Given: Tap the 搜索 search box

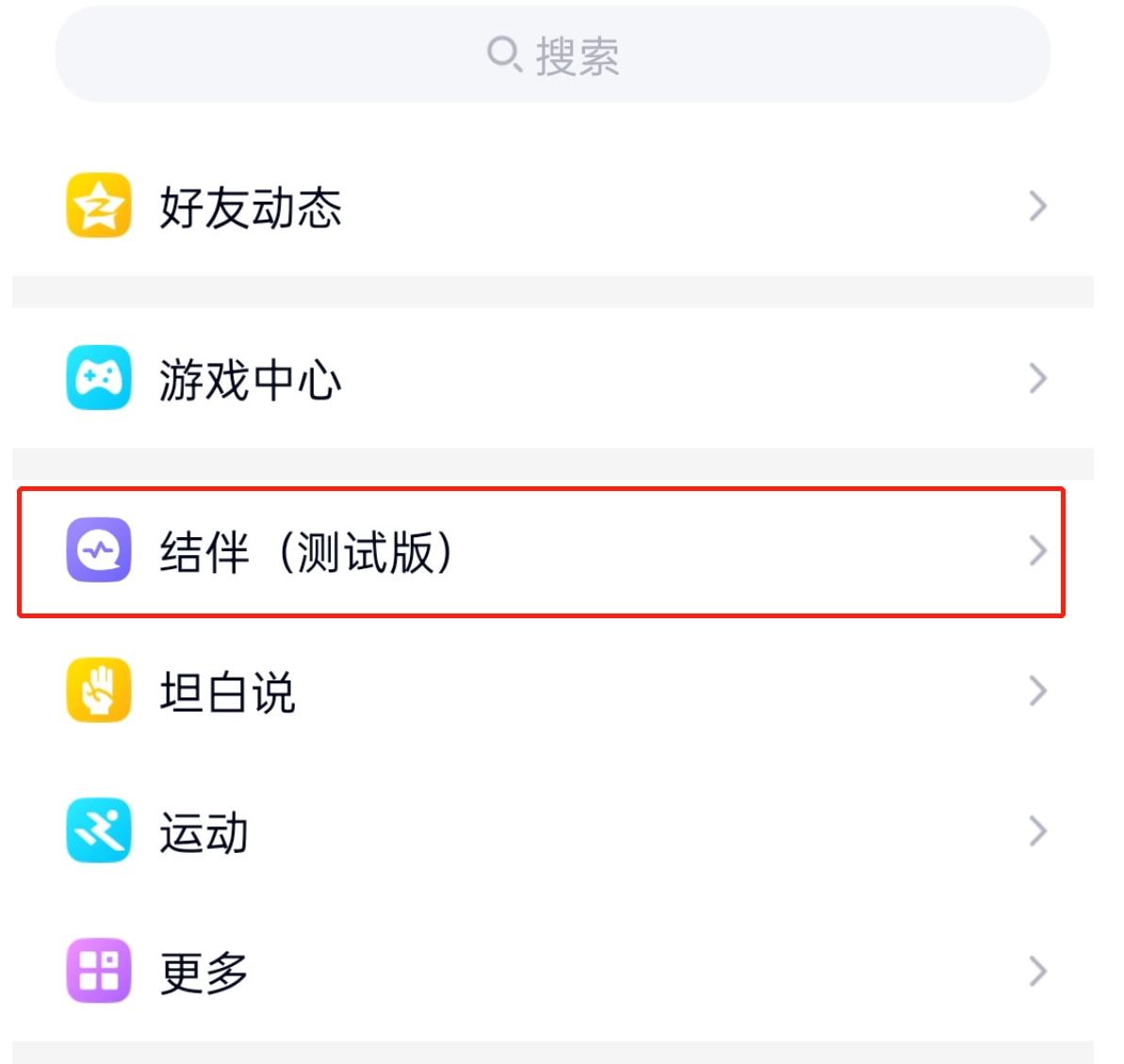Looking at the screenshot, I should point(552,56).
